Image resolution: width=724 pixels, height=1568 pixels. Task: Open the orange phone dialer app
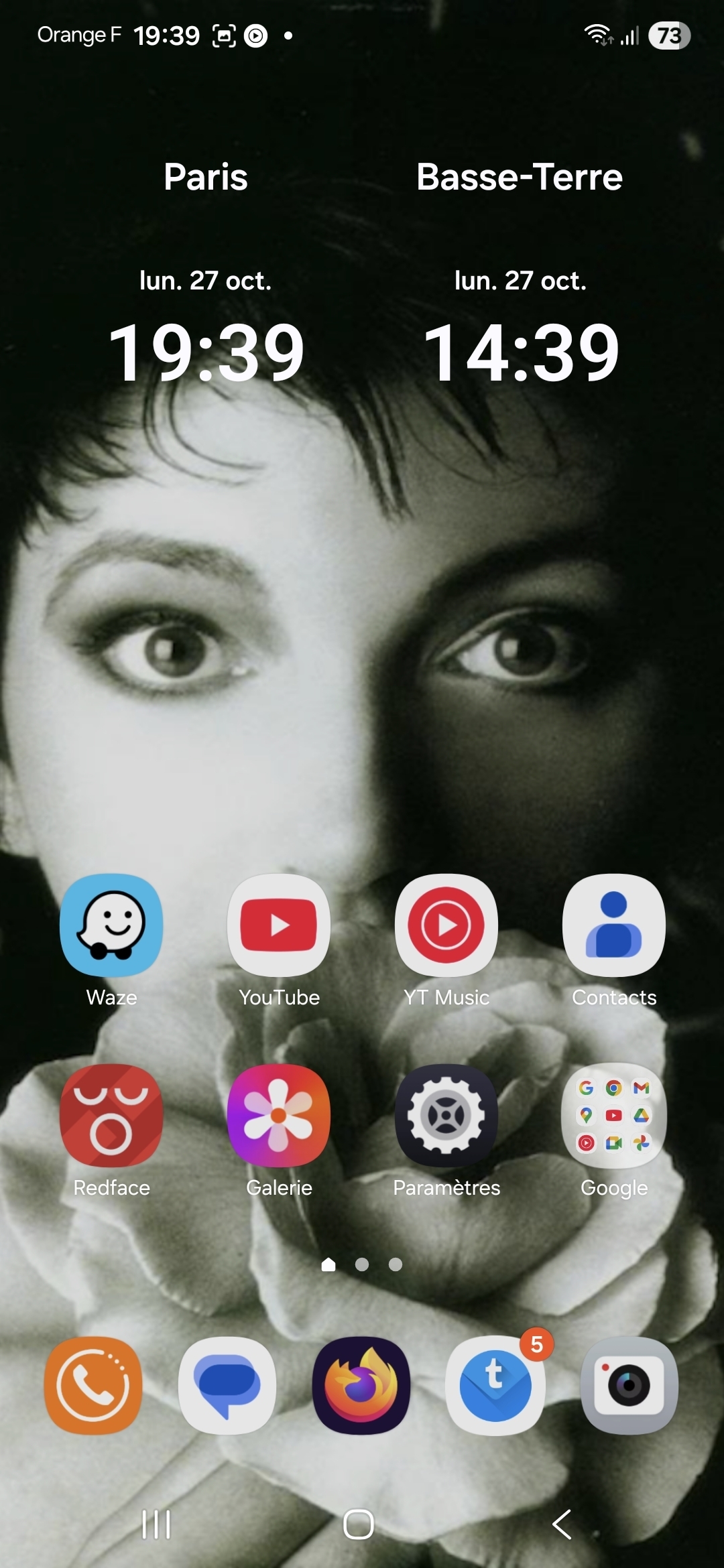click(x=94, y=1385)
